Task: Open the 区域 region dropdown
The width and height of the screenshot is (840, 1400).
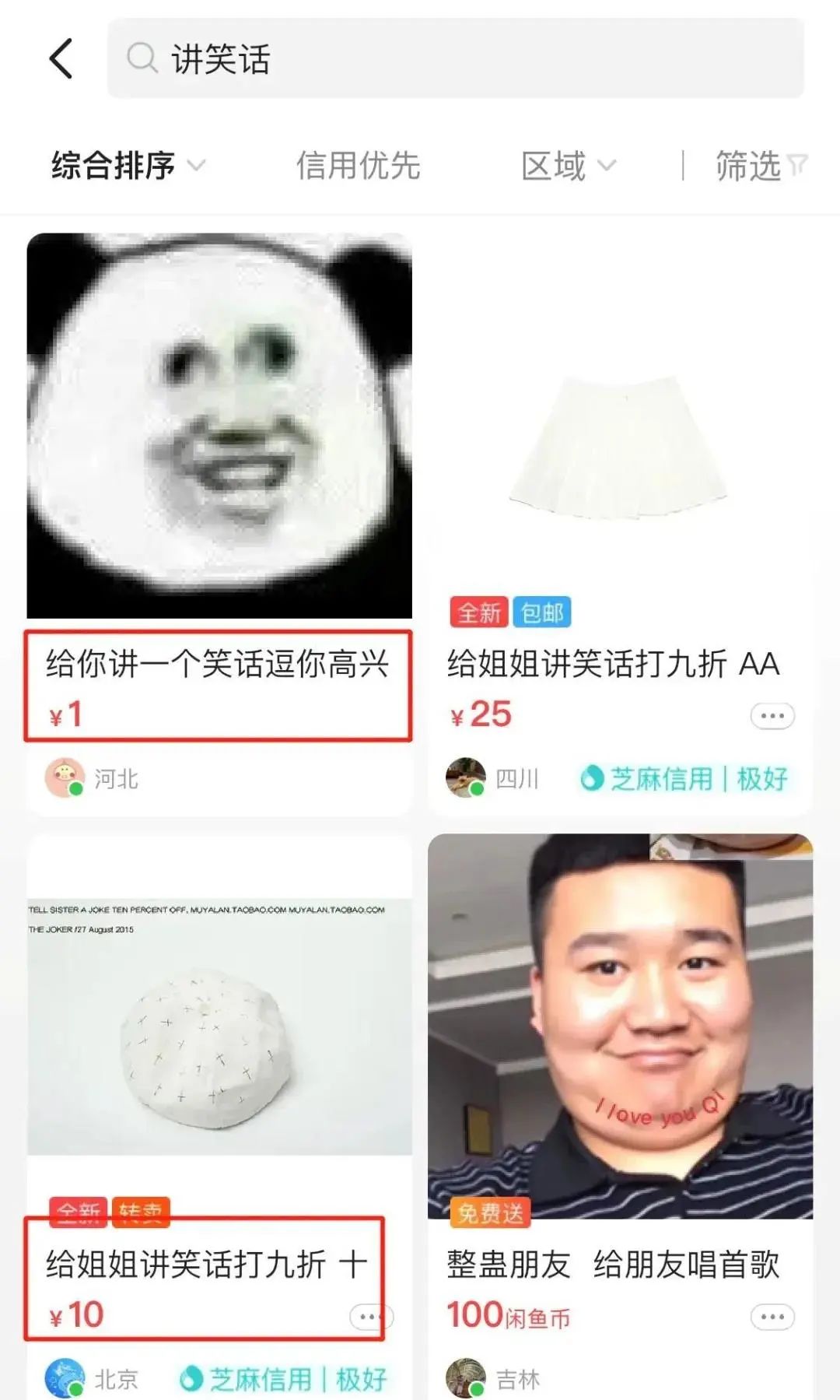Action: (x=567, y=164)
